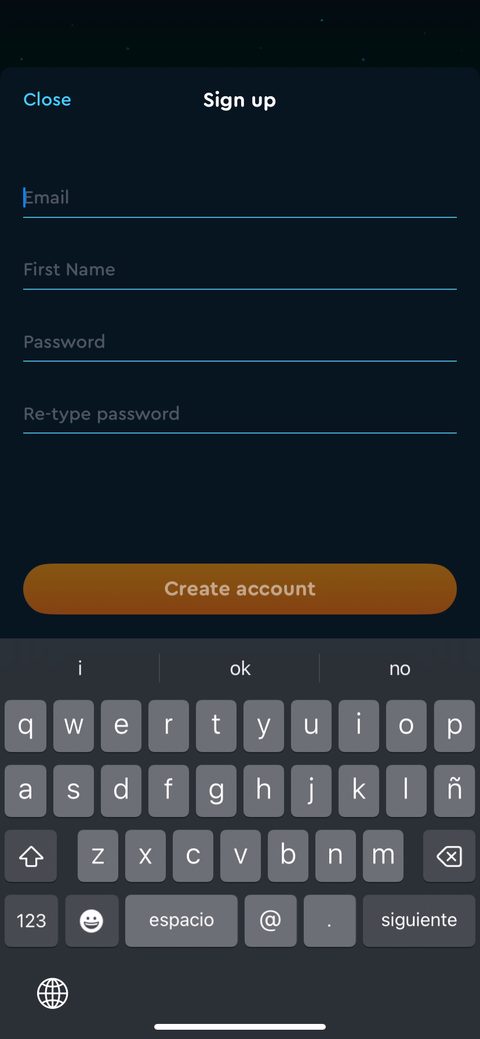Switch keyboard language with the globe icon
This screenshot has width=480, height=1039.
pyautogui.click(x=52, y=993)
